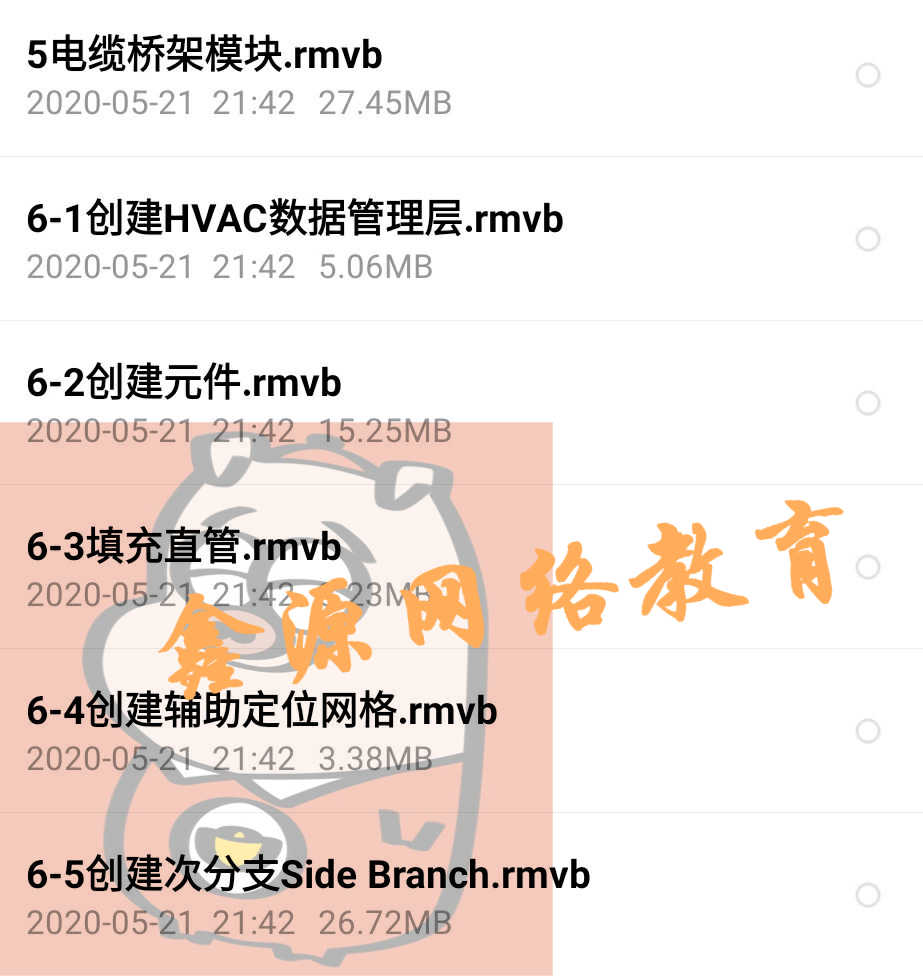
Task: Enable selection on 6-3填充直管.rmvb
Action: point(867,568)
